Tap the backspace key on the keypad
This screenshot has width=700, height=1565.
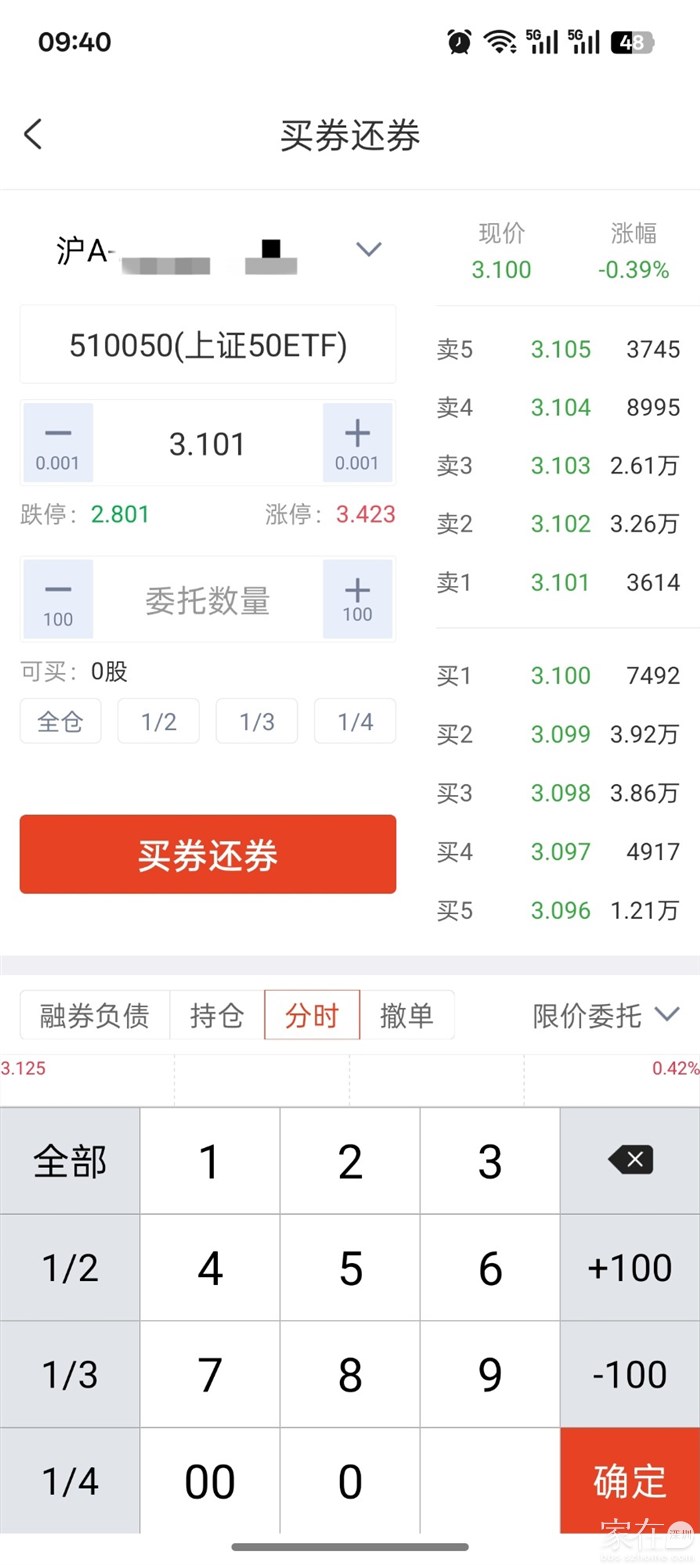click(630, 1161)
